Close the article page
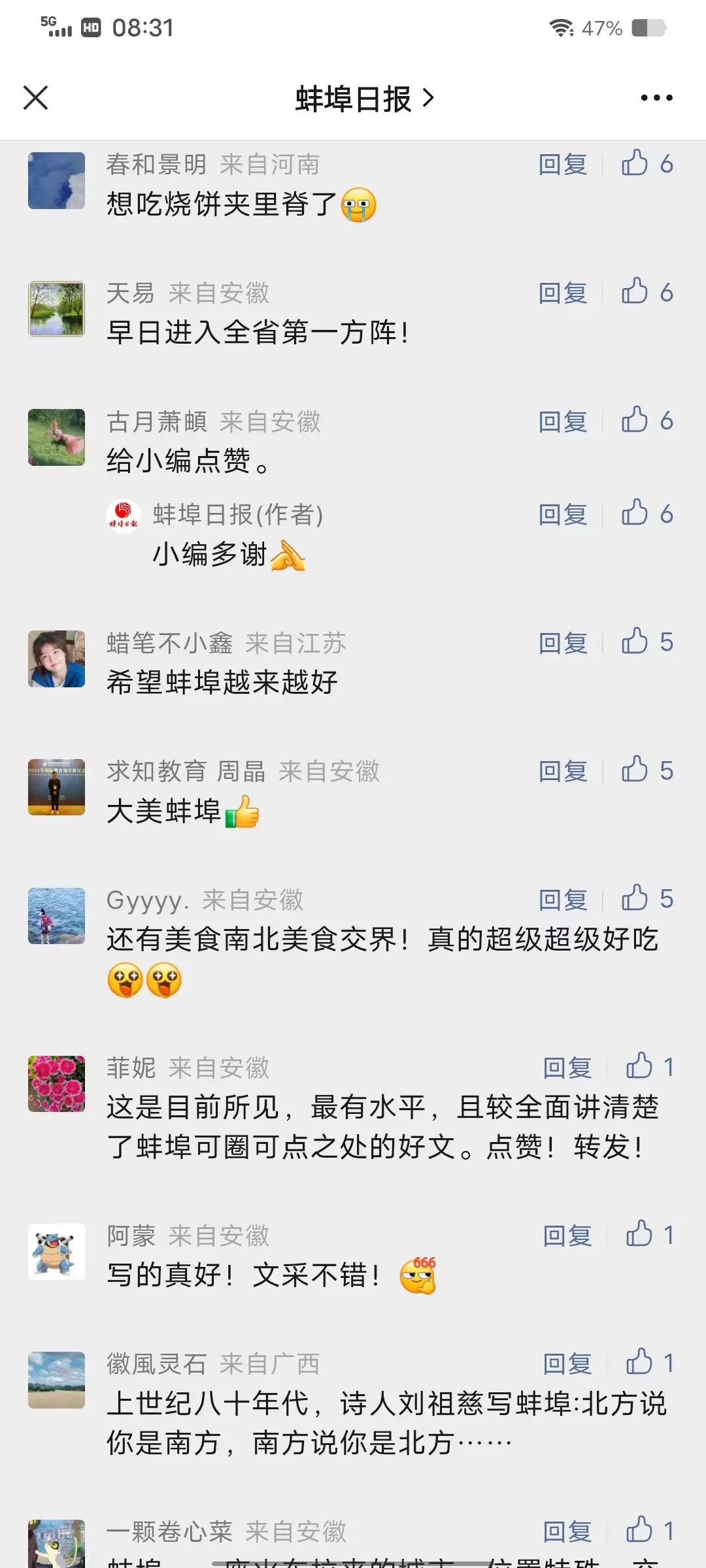Viewport: 706px width, 1568px height. pyautogui.click(x=36, y=98)
